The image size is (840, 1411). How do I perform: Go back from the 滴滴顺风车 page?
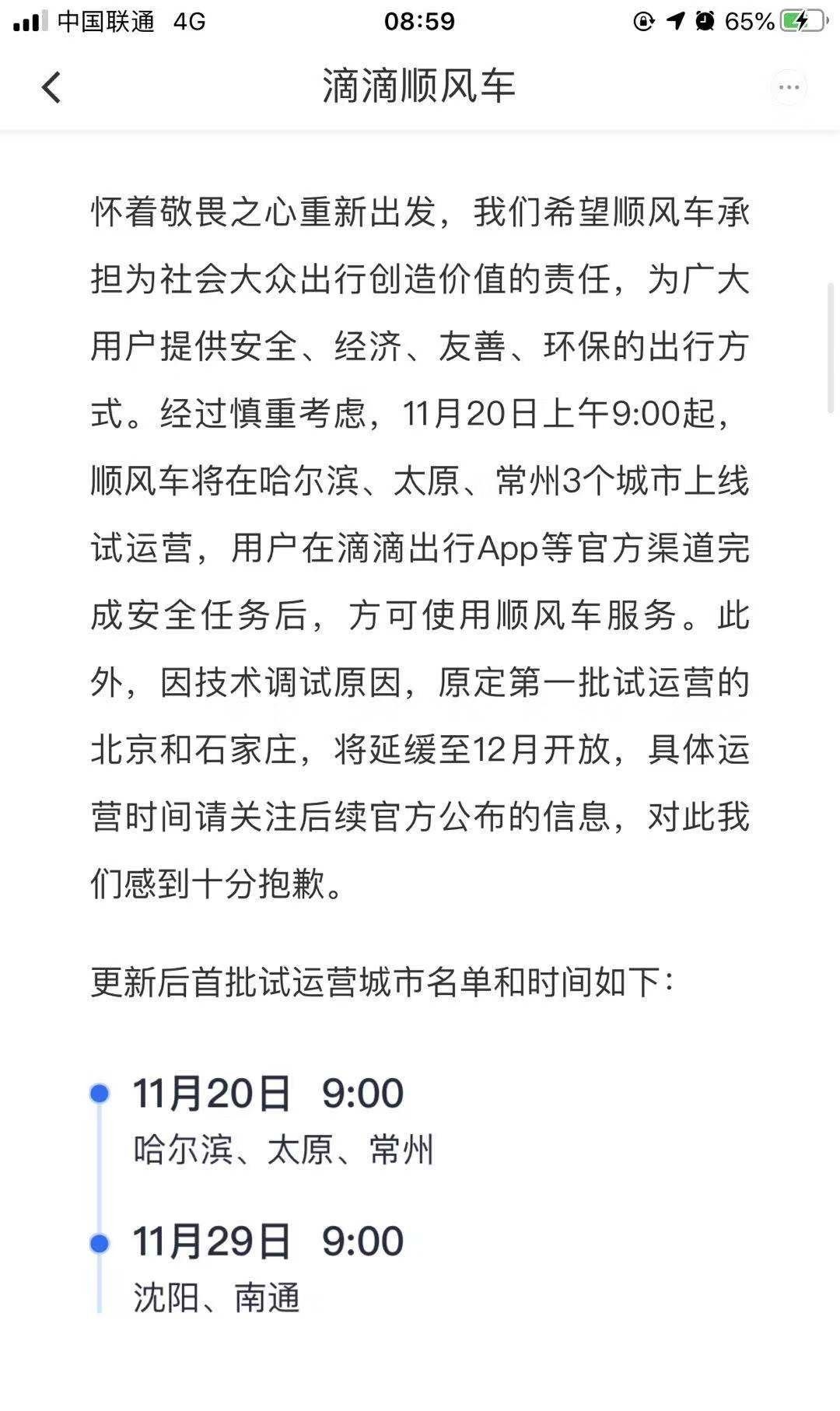[51, 87]
